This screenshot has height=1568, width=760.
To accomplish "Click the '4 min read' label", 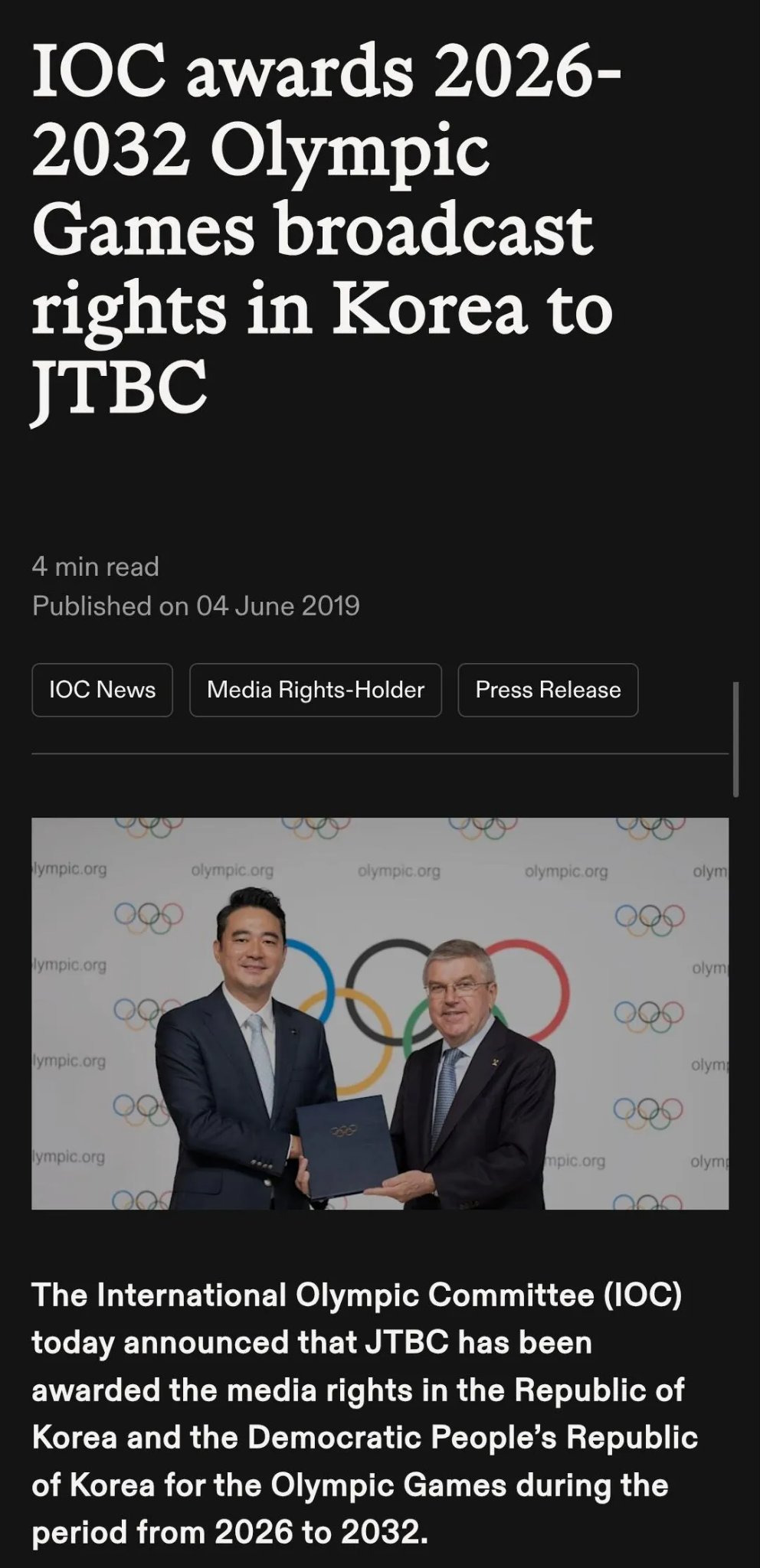I will coord(94,567).
